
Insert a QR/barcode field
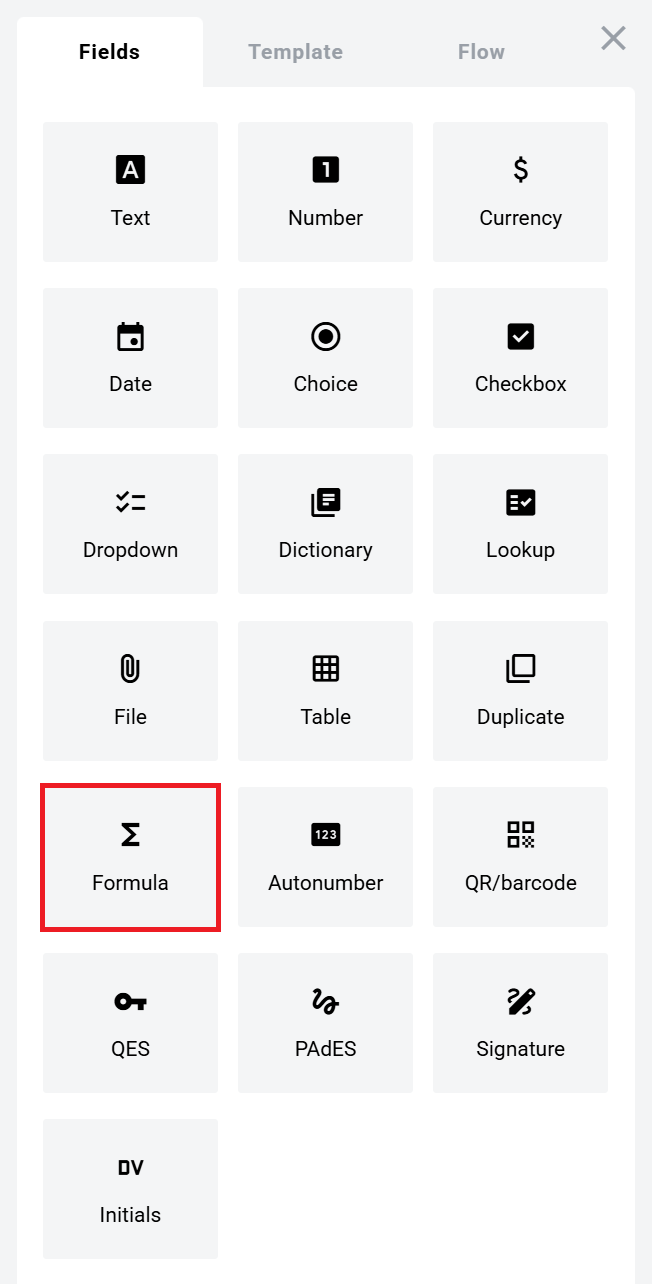click(520, 857)
